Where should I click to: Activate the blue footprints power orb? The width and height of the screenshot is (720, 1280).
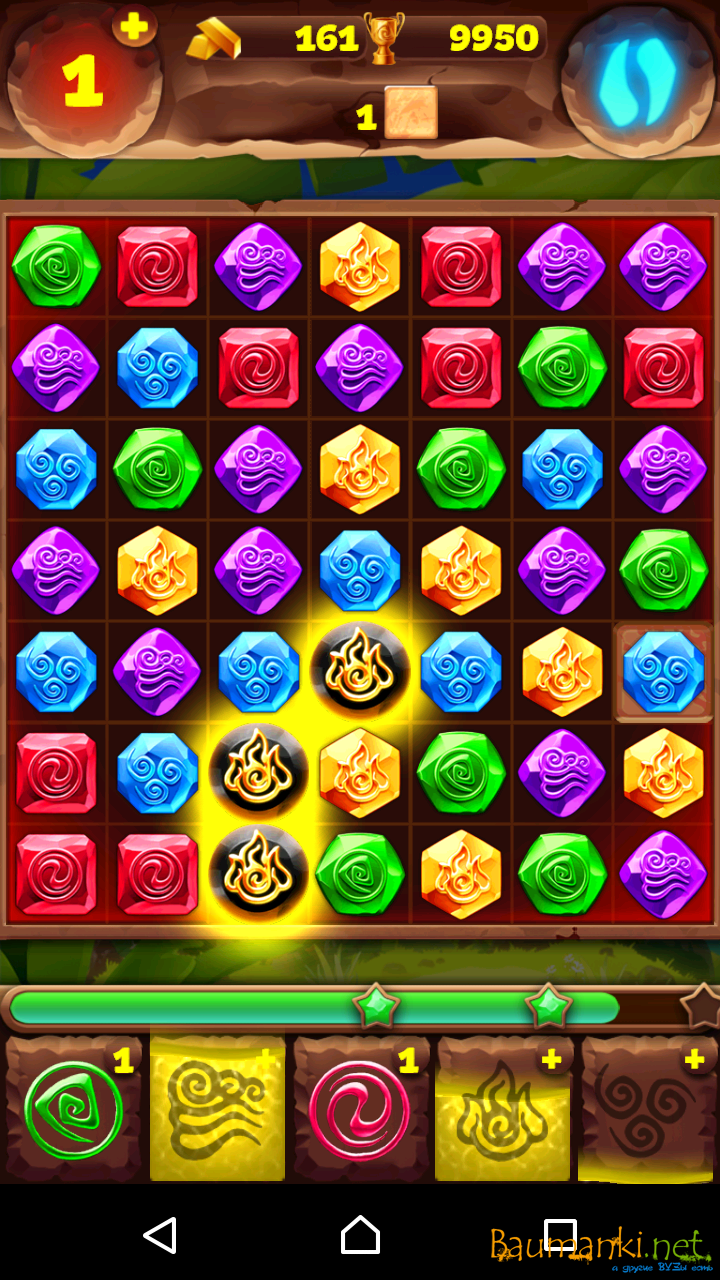pos(637,80)
